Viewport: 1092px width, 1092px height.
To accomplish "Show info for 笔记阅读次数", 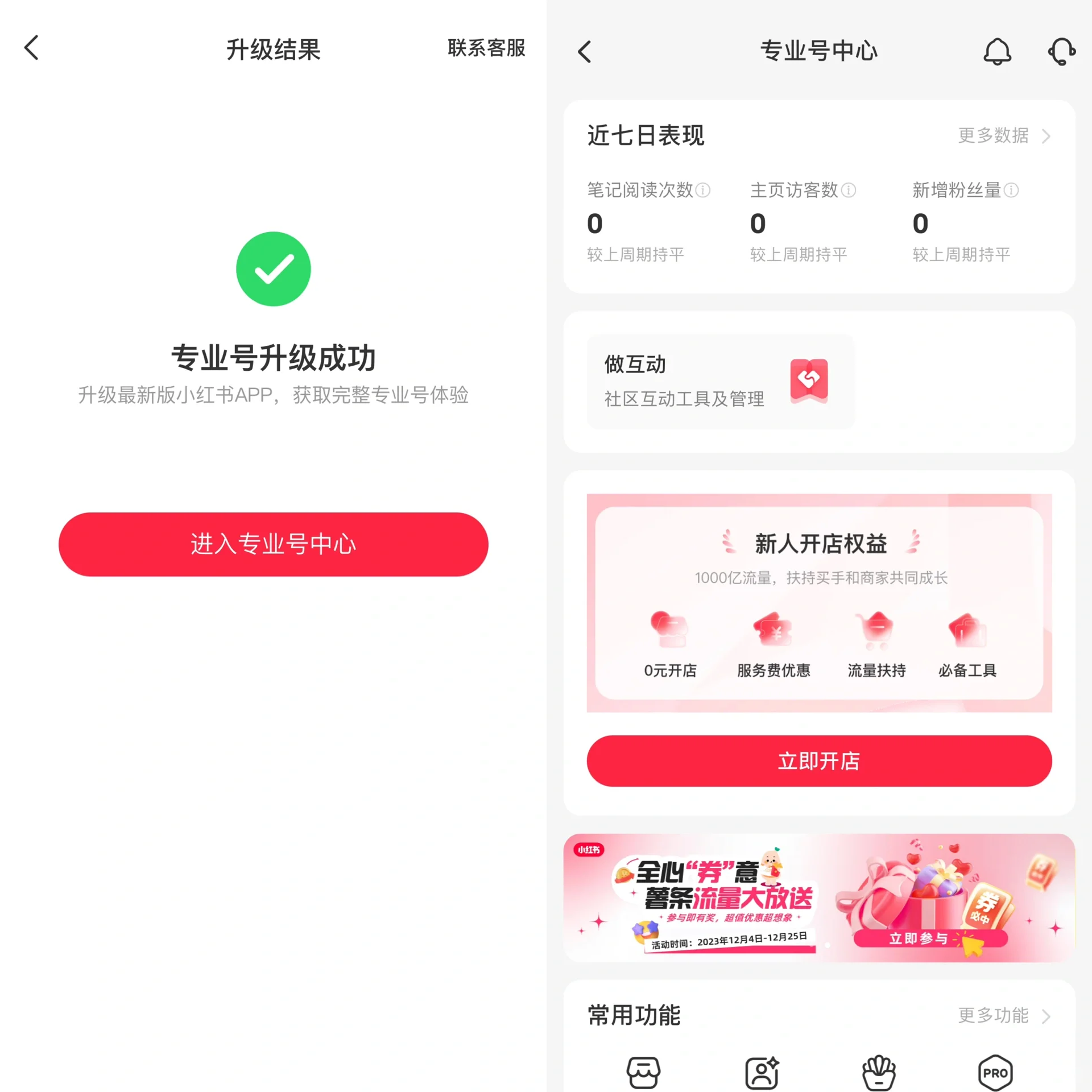I will tap(703, 190).
